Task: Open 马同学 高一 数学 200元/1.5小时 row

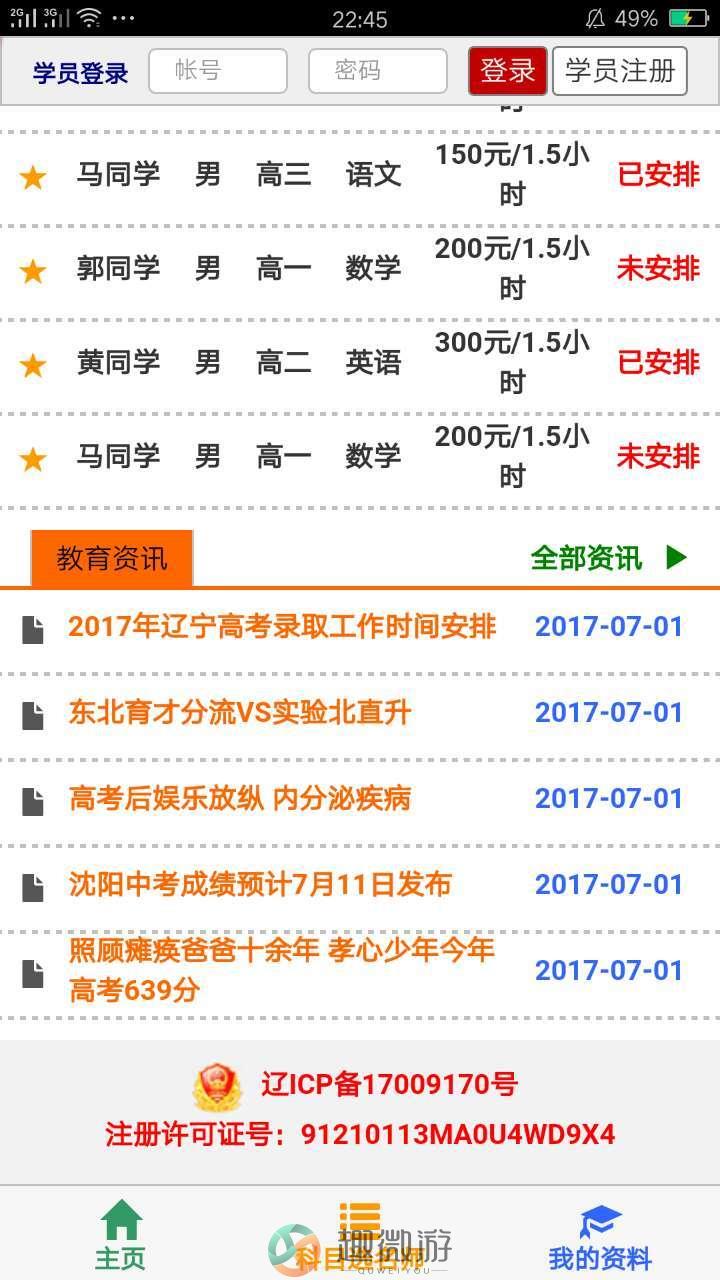Action: click(x=360, y=456)
